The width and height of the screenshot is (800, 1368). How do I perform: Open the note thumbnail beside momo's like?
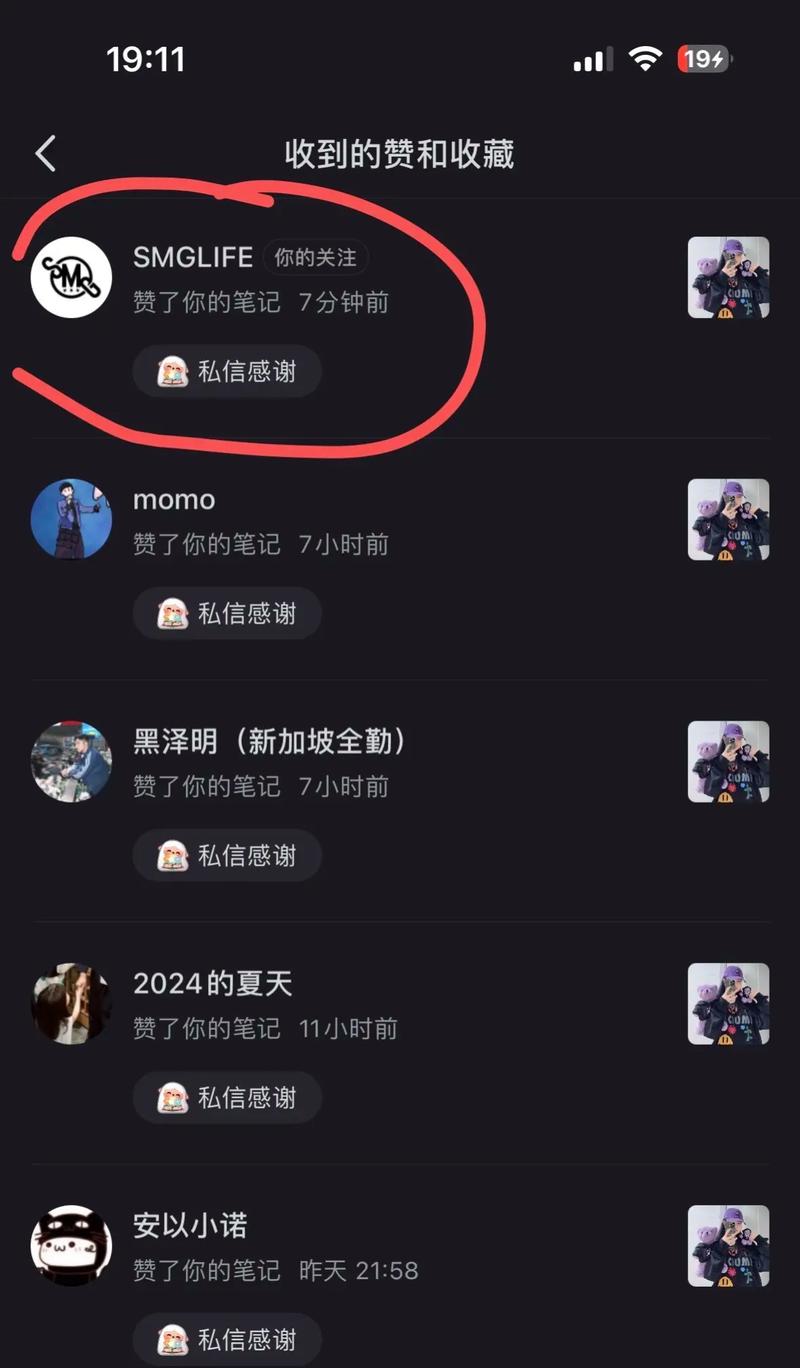pyautogui.click(x=729, y=519)
